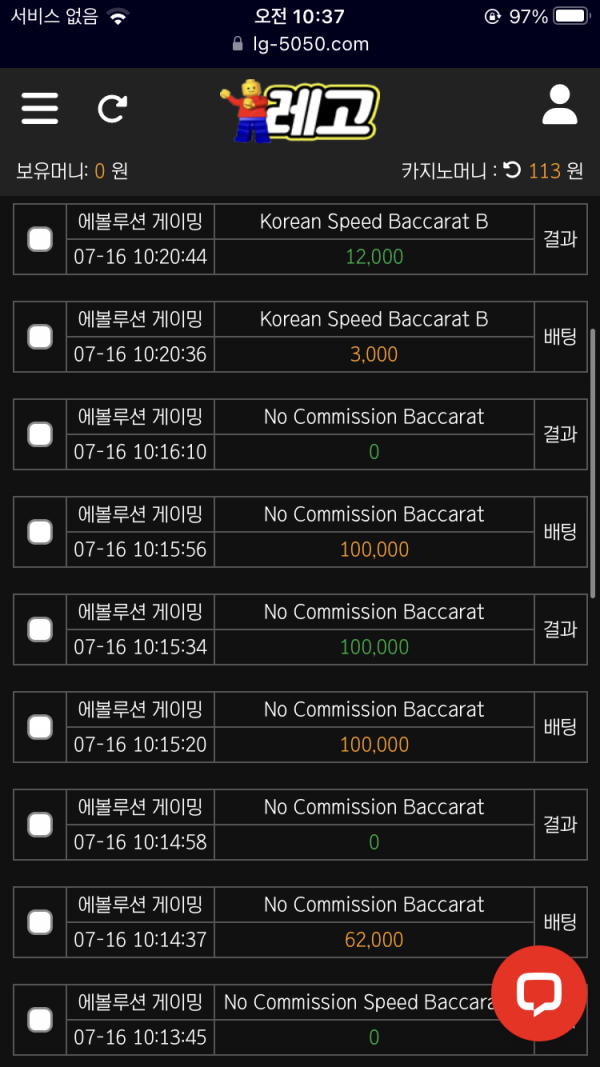Select the 10:15:34 result checkbox
The width and height of the screenshot is (600, 1067).
click(40, 629)
